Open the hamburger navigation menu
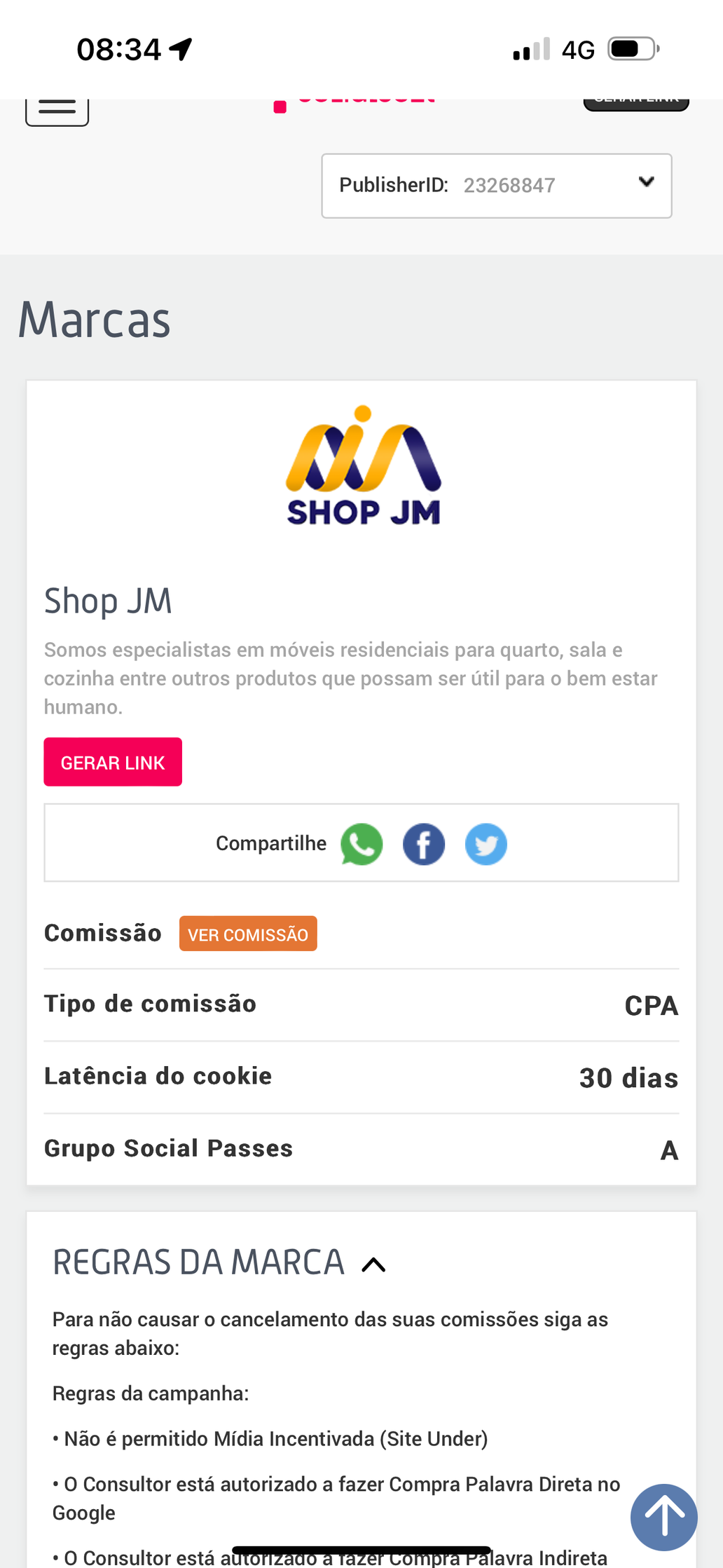The image size is (723, 1568). 57,109
